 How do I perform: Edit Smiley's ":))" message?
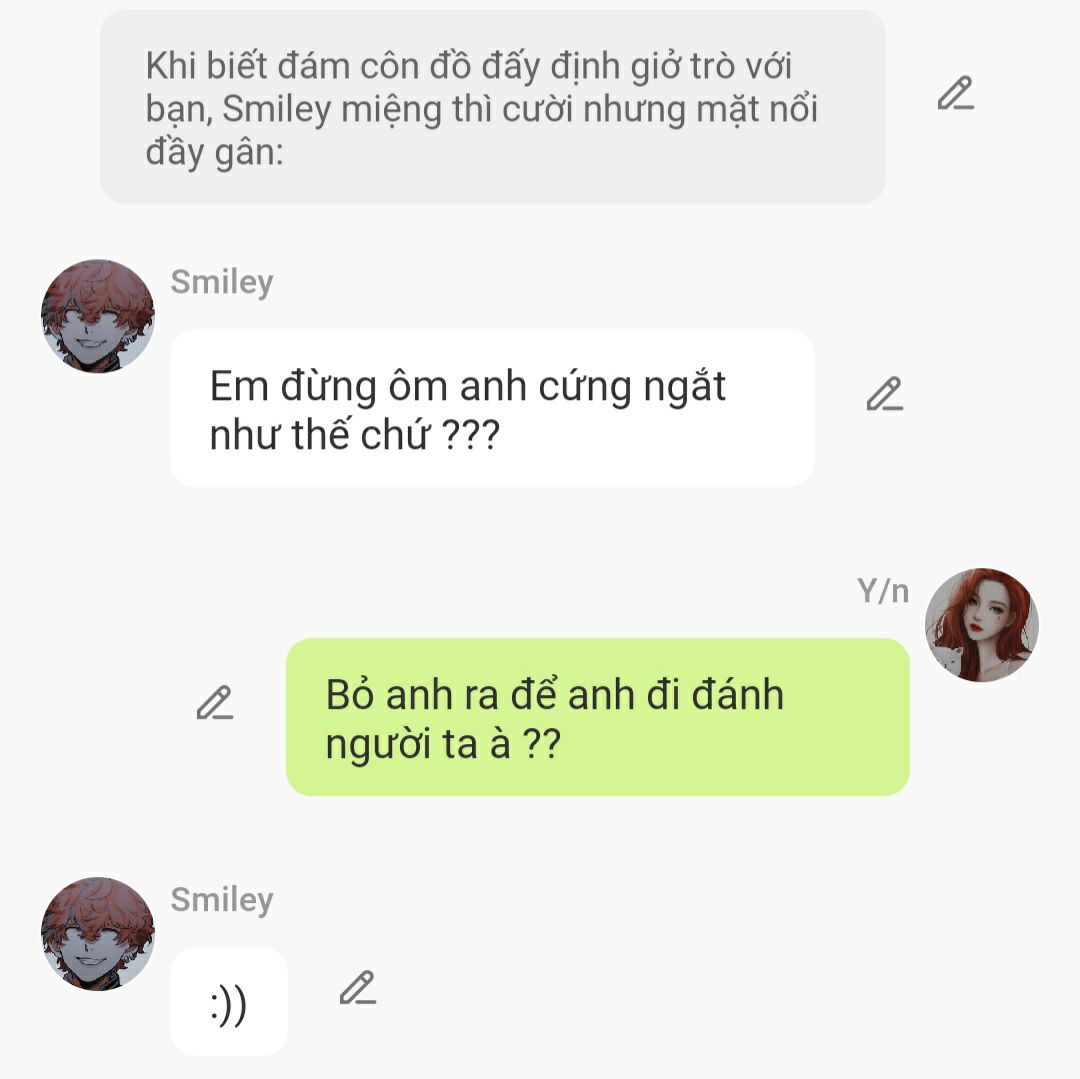[357, 987]
